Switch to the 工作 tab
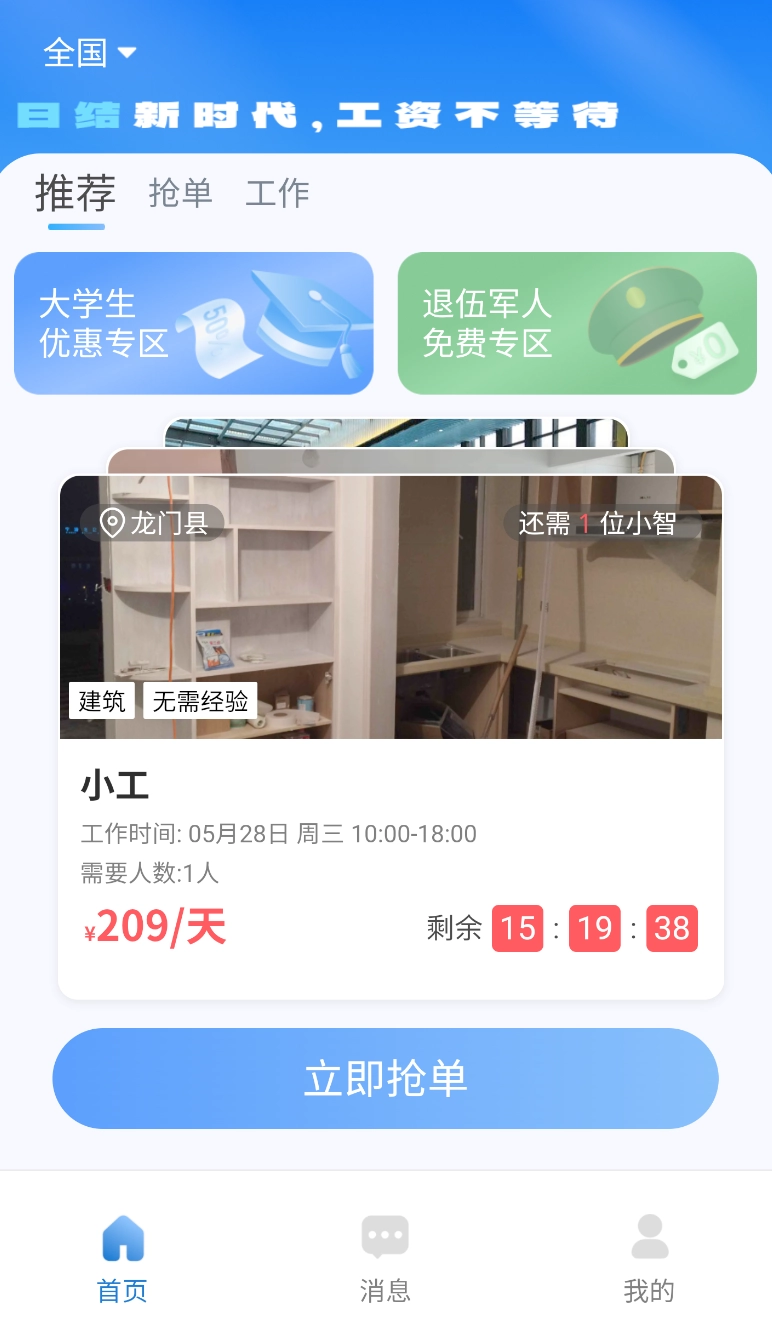The image size is (772, 1325). click(277, 194)
